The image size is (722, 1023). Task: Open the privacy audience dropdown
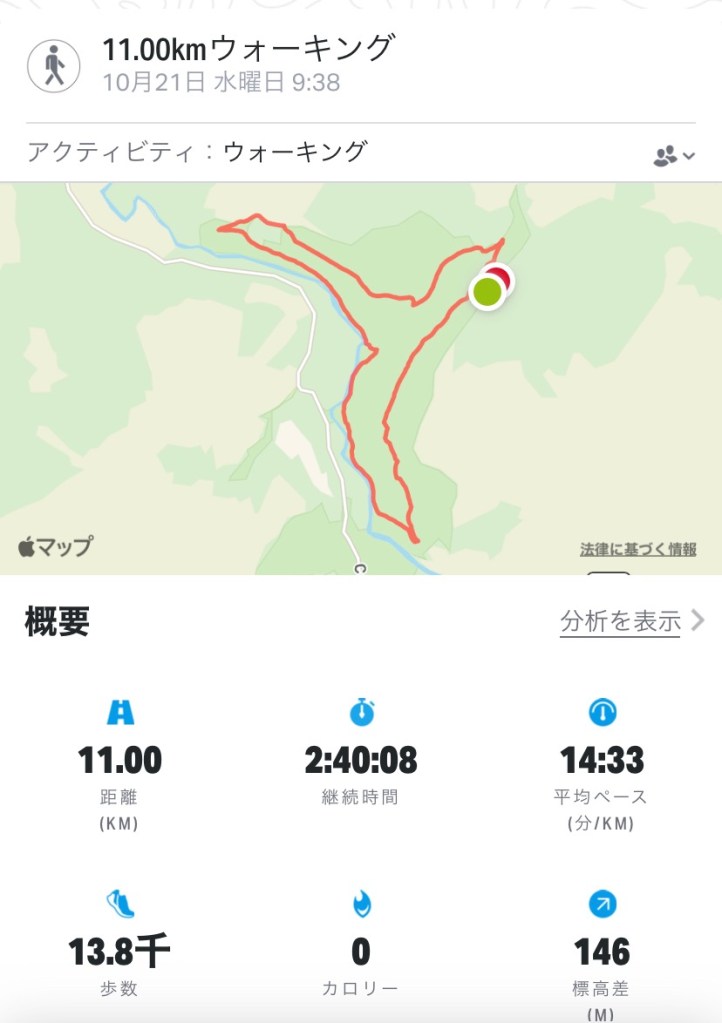click(673, 156)
